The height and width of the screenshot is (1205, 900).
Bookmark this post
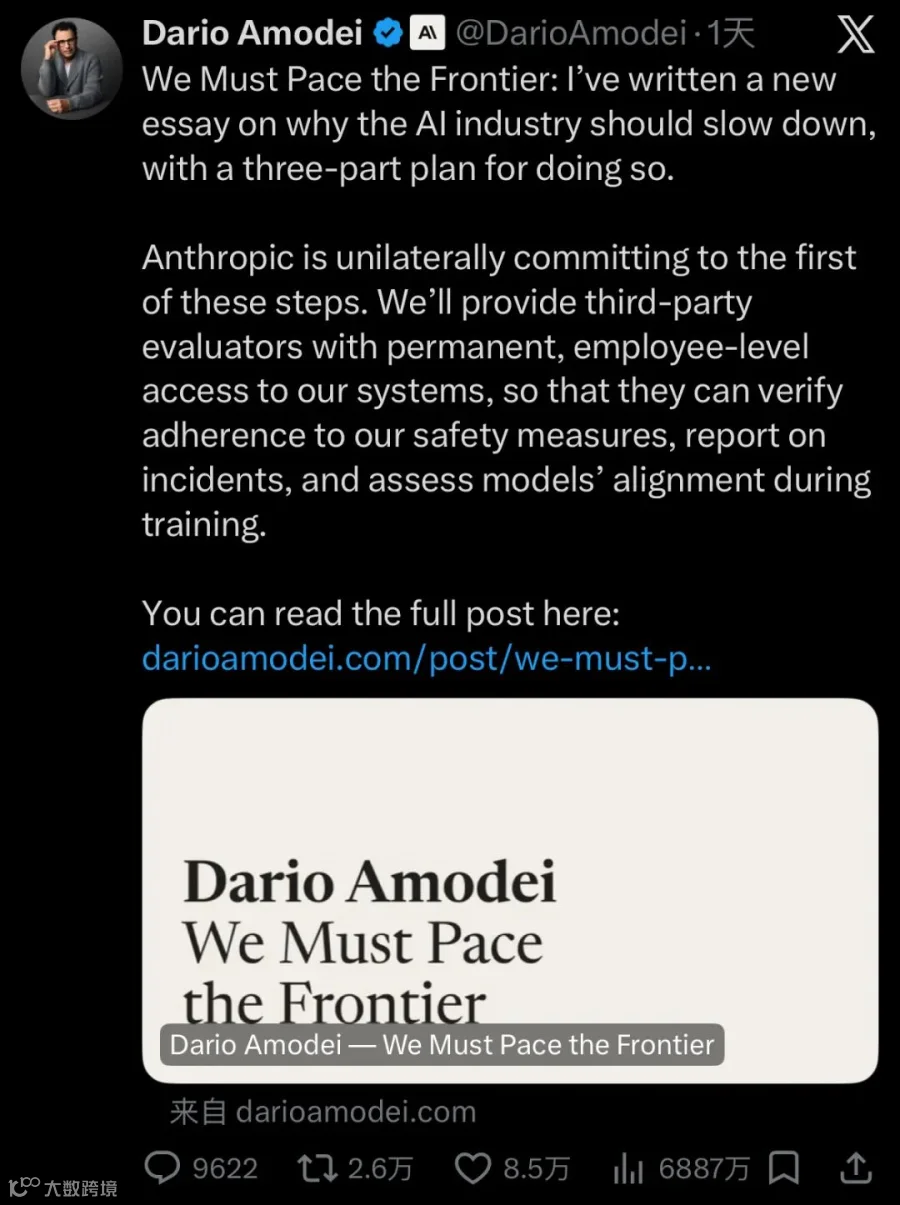pos(785,1167)
